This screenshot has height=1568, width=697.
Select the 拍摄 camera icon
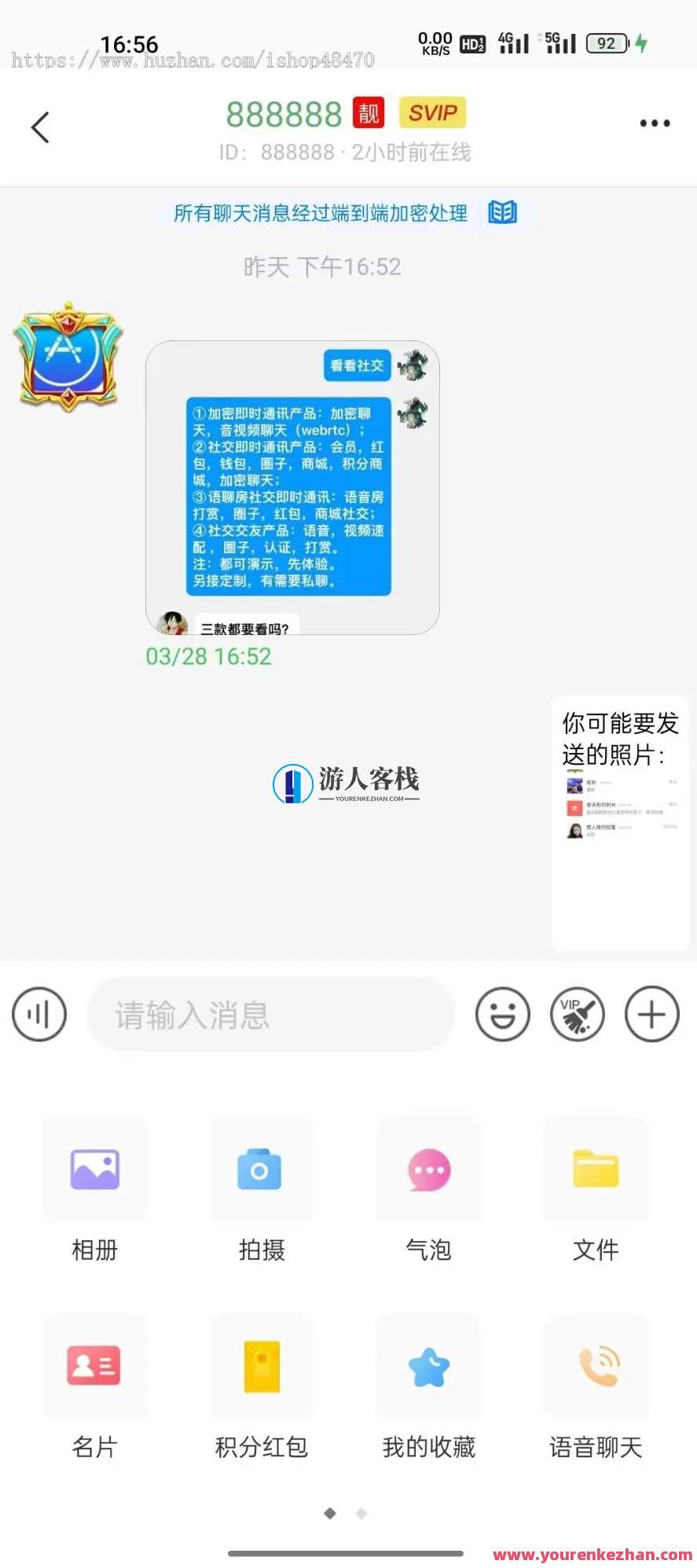coord(261,1170)
